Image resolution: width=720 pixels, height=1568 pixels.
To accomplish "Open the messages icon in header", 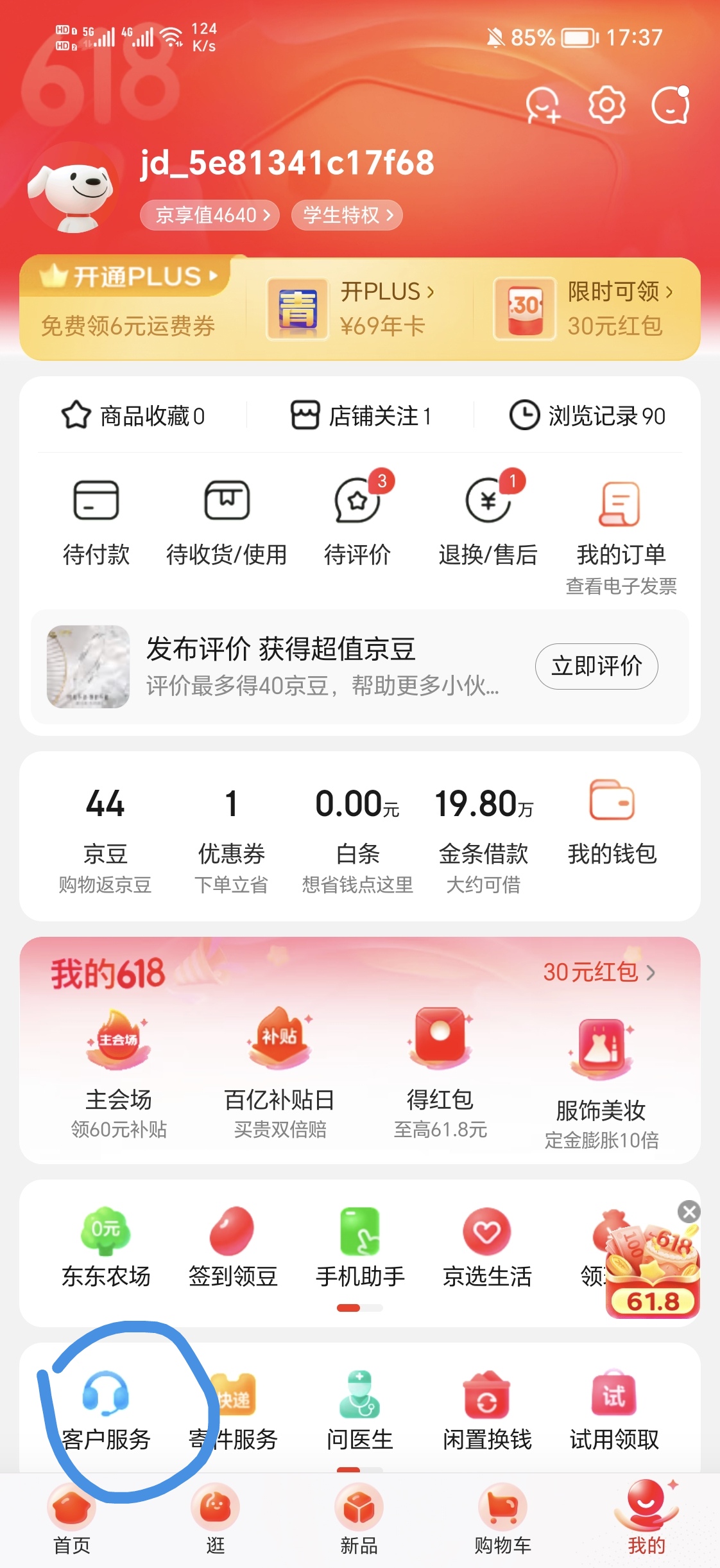I will [x=671, y=105].
